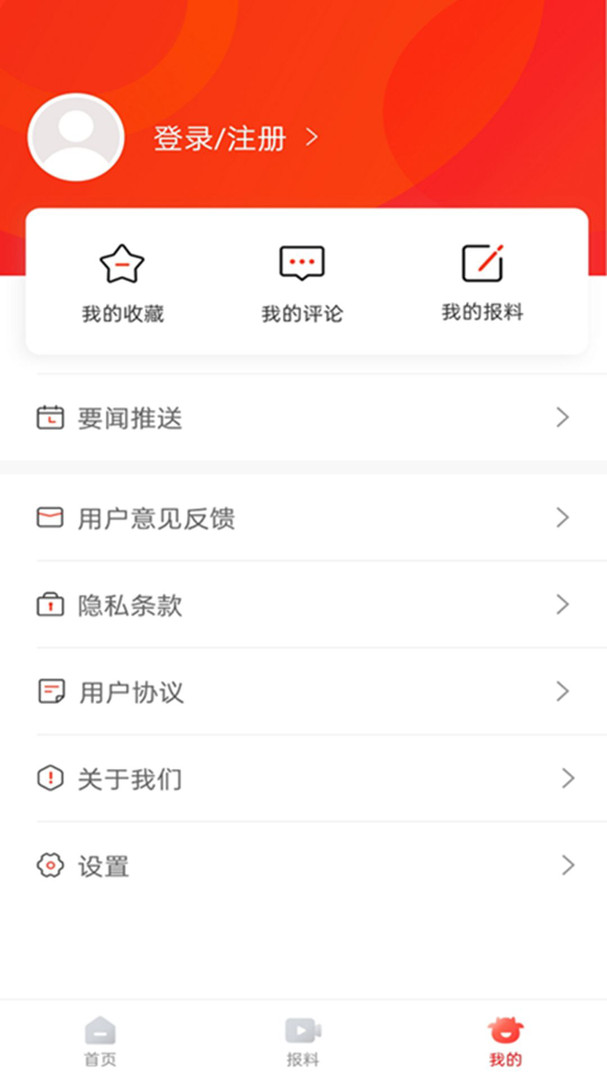Tap the default profile avatar
The image size is (607, 1080).
(76, 138)
